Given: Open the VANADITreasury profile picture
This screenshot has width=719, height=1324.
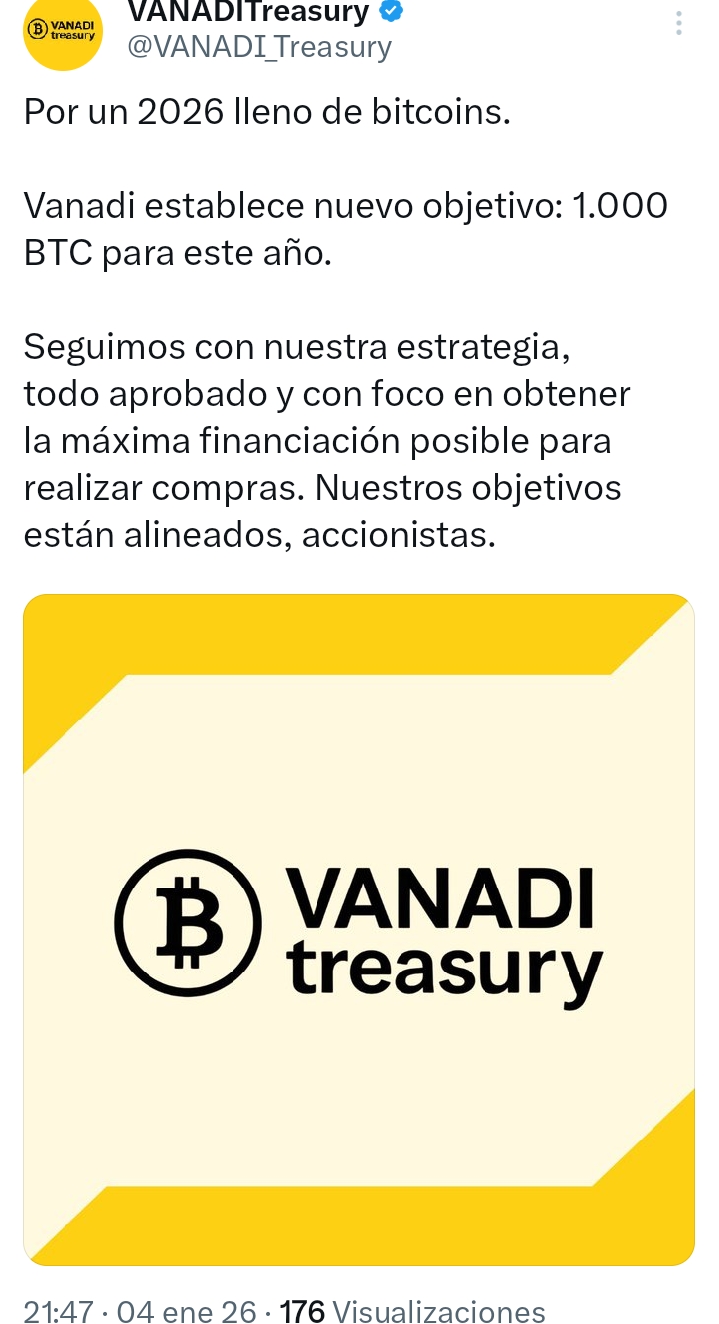Looking at the screenshot, I should click(x=62, y=32).
